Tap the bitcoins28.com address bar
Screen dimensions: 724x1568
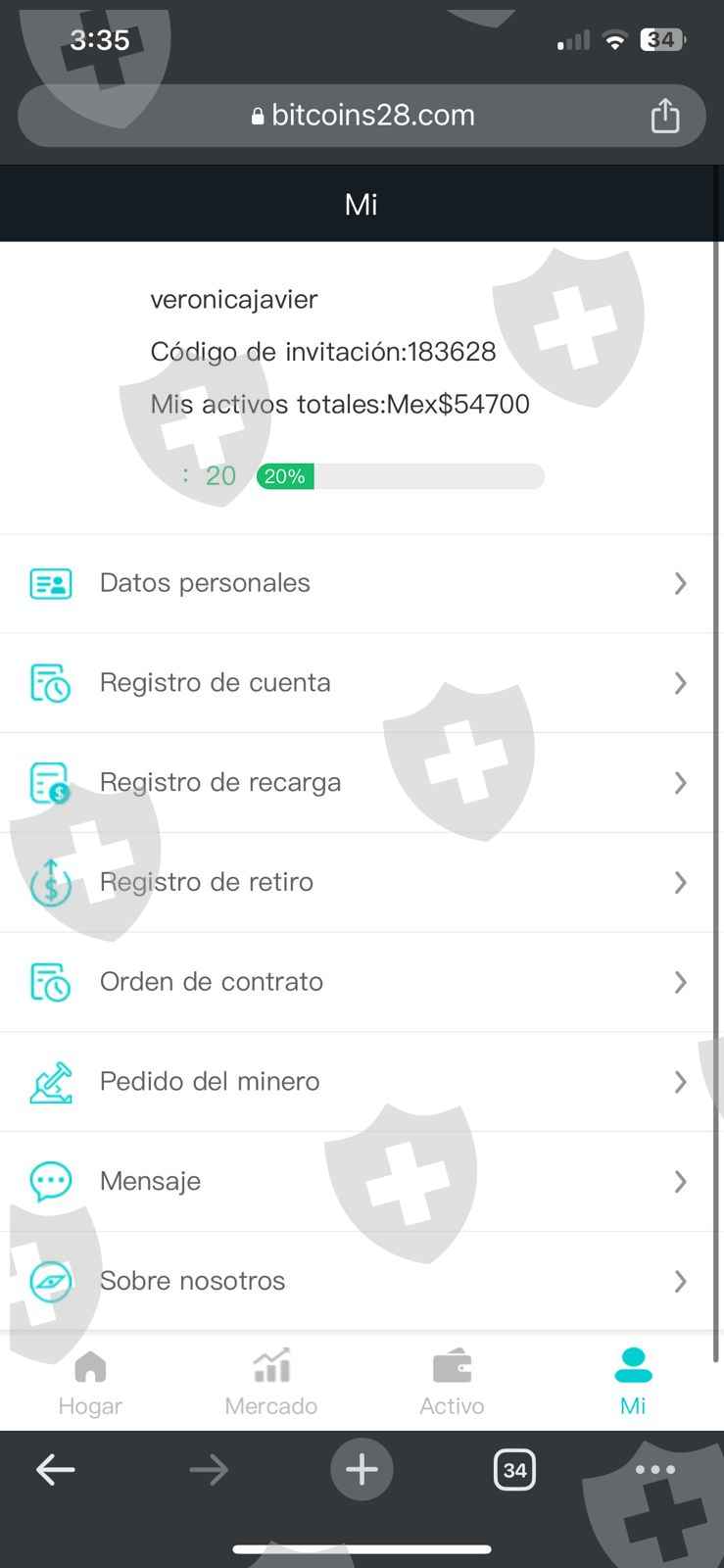[362, 116]
